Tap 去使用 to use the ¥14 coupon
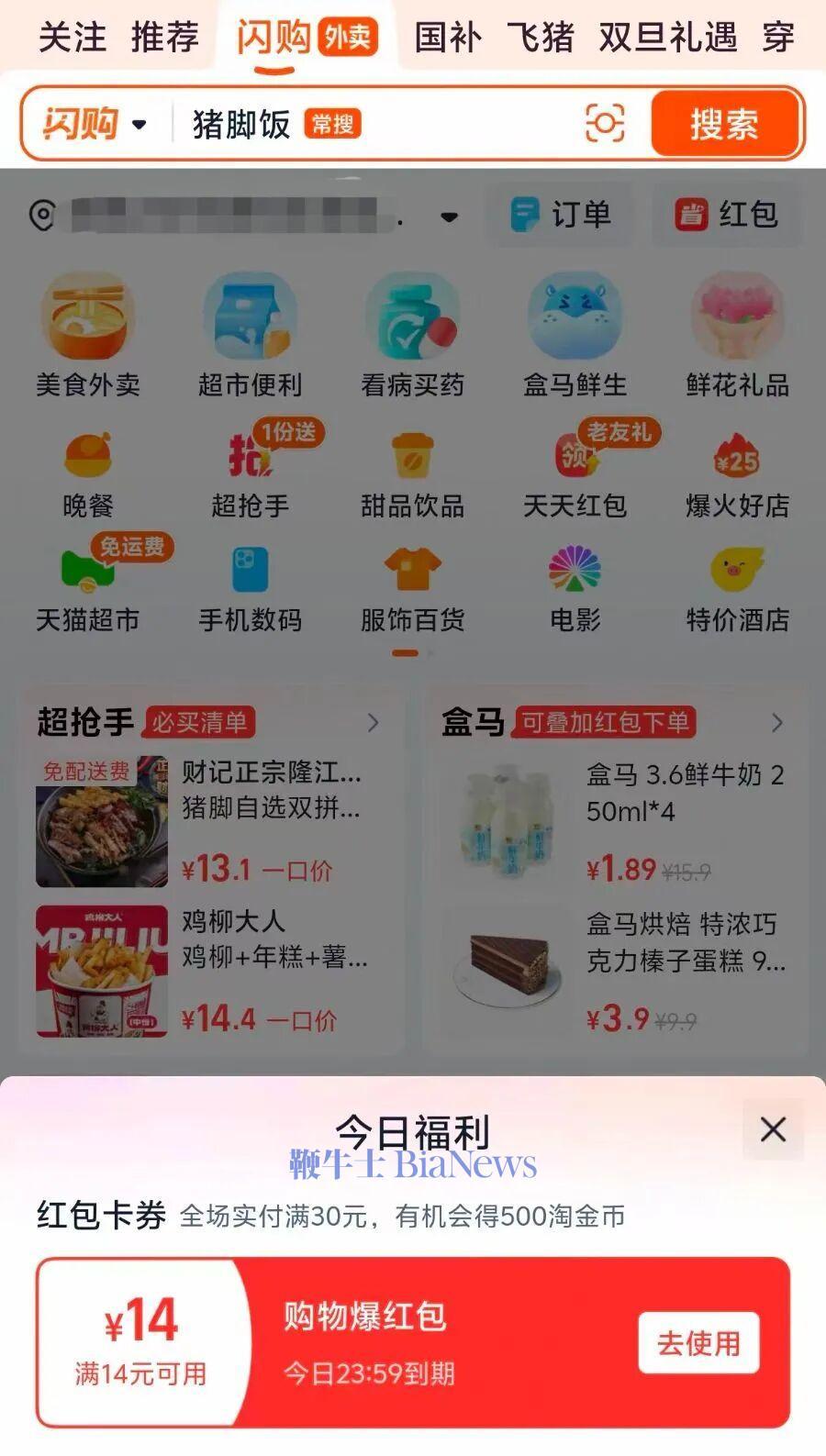Image resolution: width=826 pixels, height=1456 pixels. pyautogui.click(x=698, y=1340)
